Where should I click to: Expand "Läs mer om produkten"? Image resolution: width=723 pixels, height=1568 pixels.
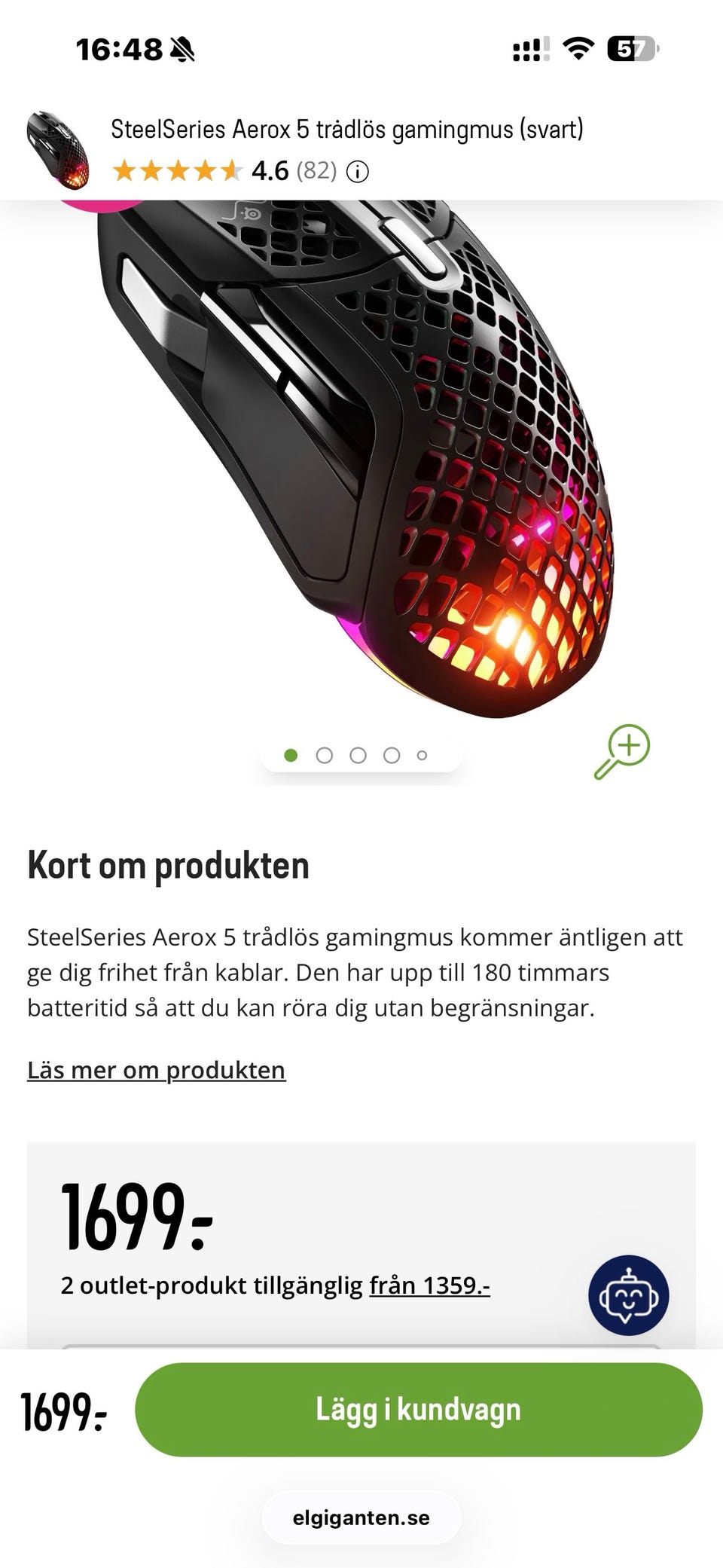[x=156, y=1069]
